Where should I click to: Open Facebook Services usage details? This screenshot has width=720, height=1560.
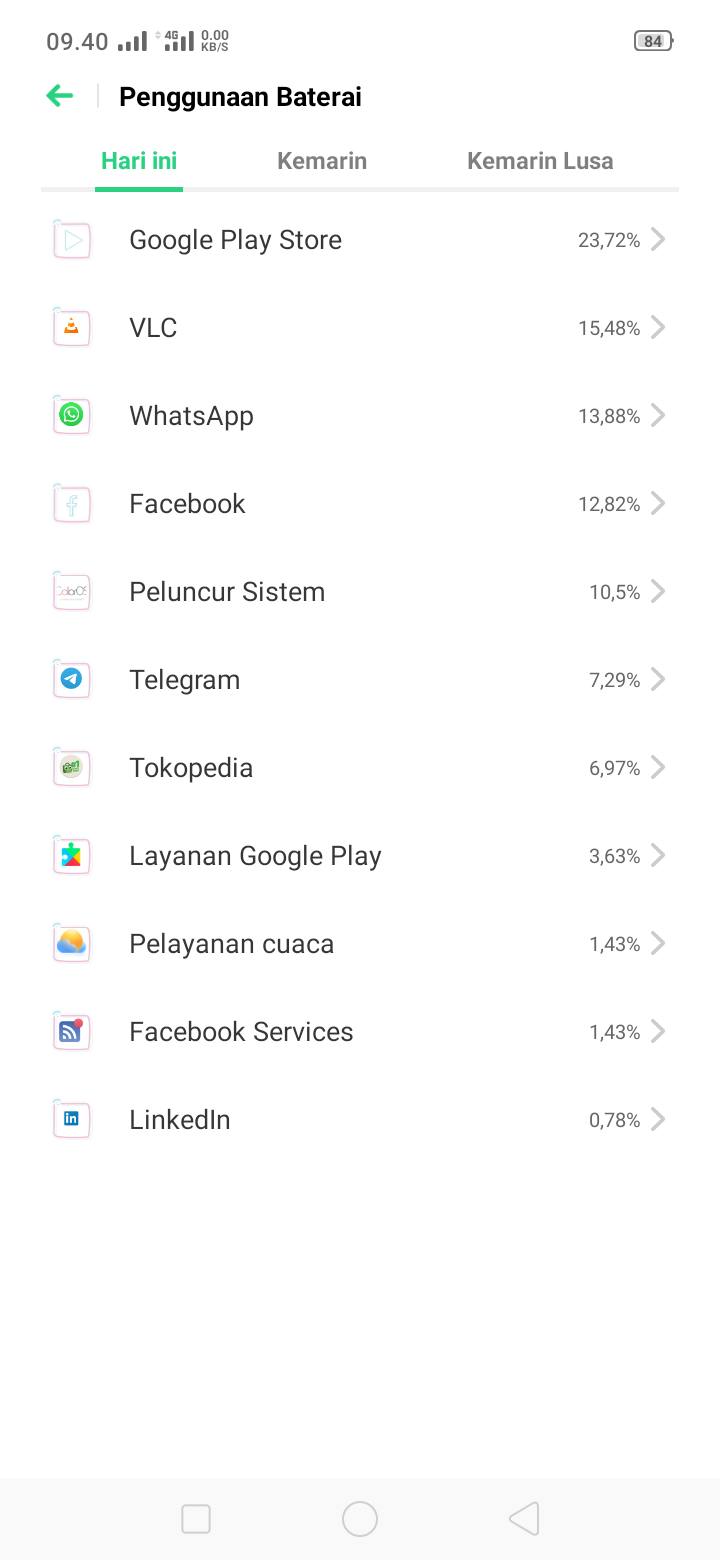pyautogui.click(x=360, y=1032)
